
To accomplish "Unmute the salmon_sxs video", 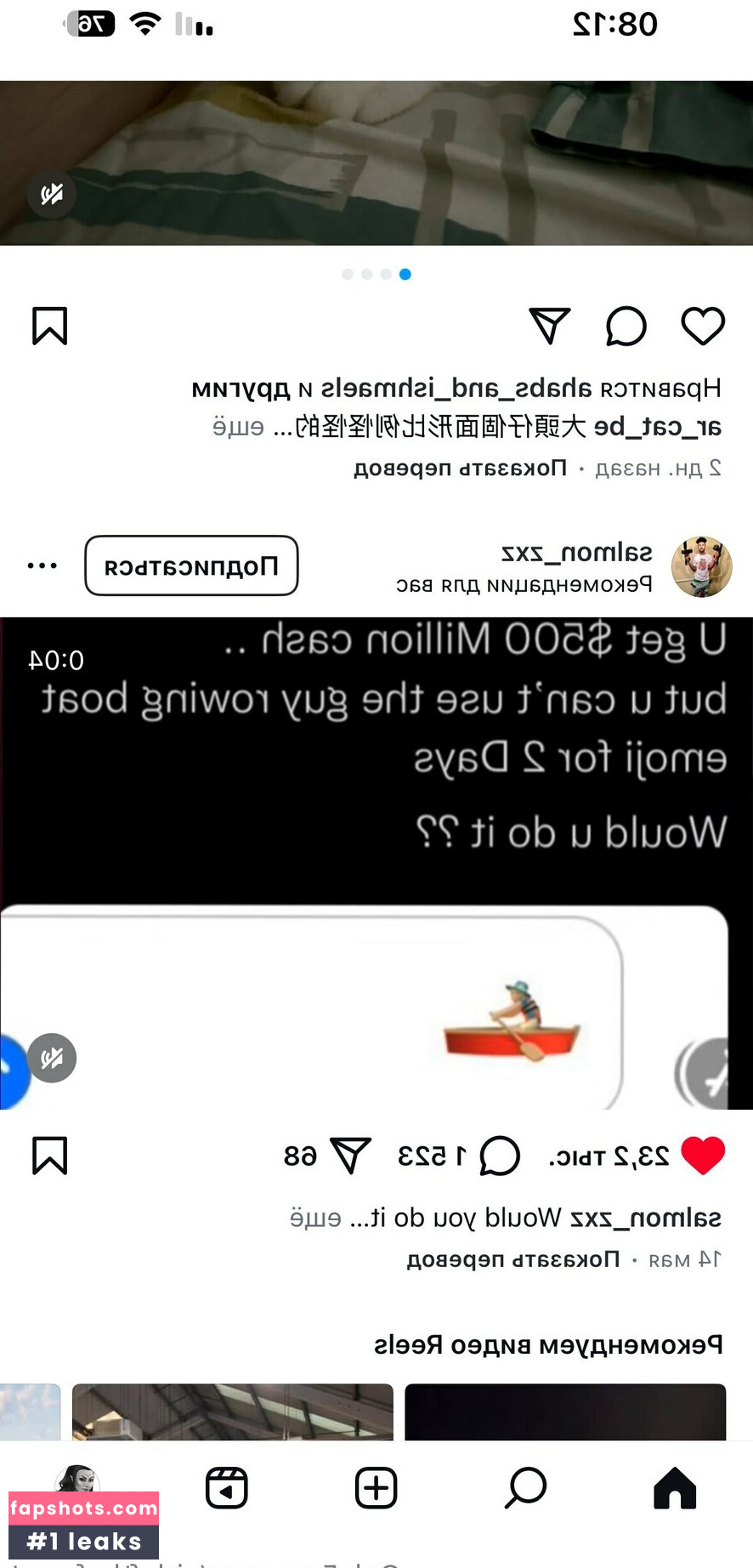I will click(52, 1058).
